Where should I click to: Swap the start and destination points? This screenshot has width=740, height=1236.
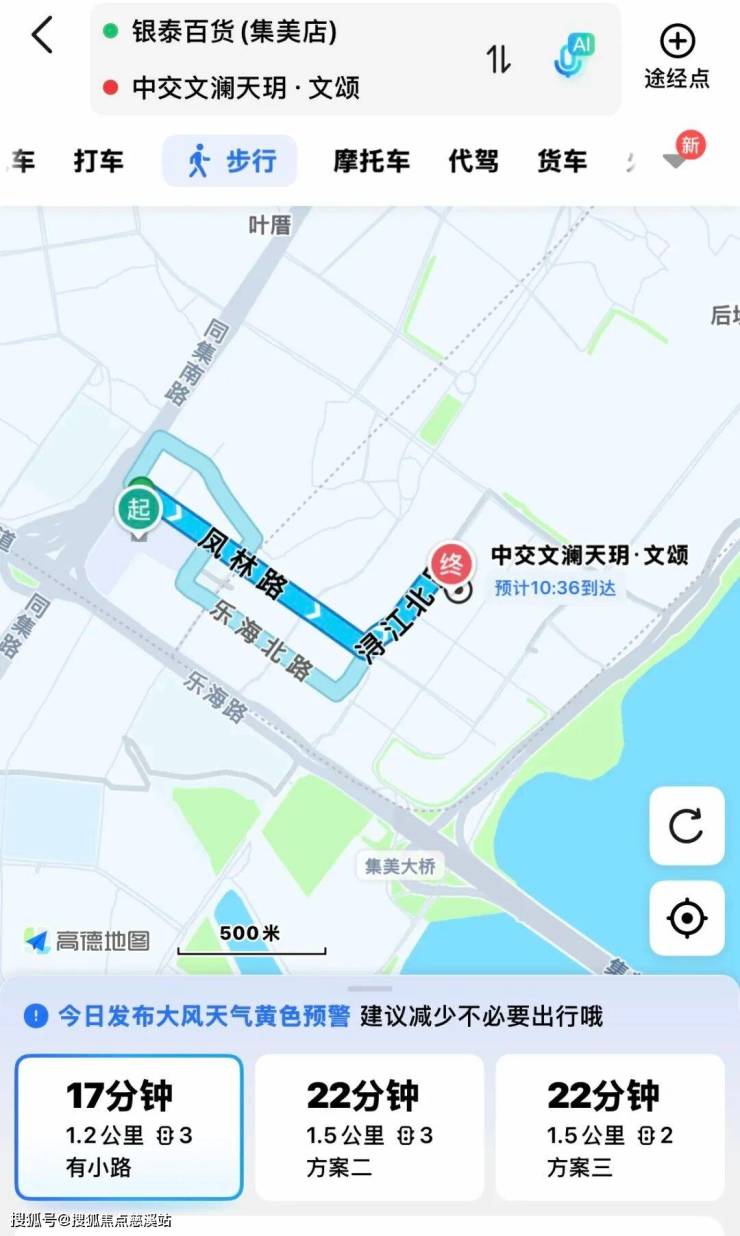click(x=498, y=59)
